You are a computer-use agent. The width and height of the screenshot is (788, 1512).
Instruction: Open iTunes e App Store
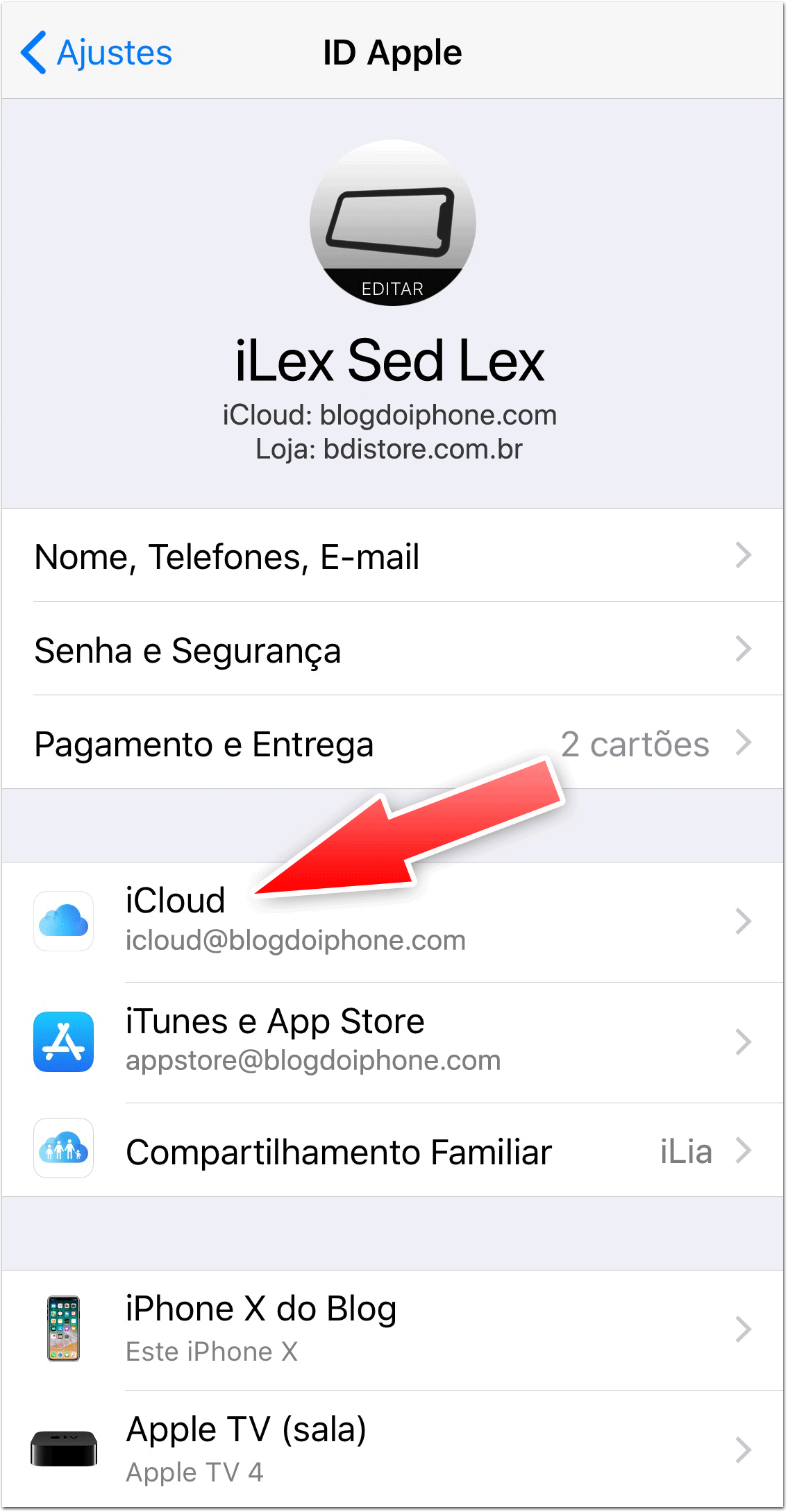coord(392,1042)
